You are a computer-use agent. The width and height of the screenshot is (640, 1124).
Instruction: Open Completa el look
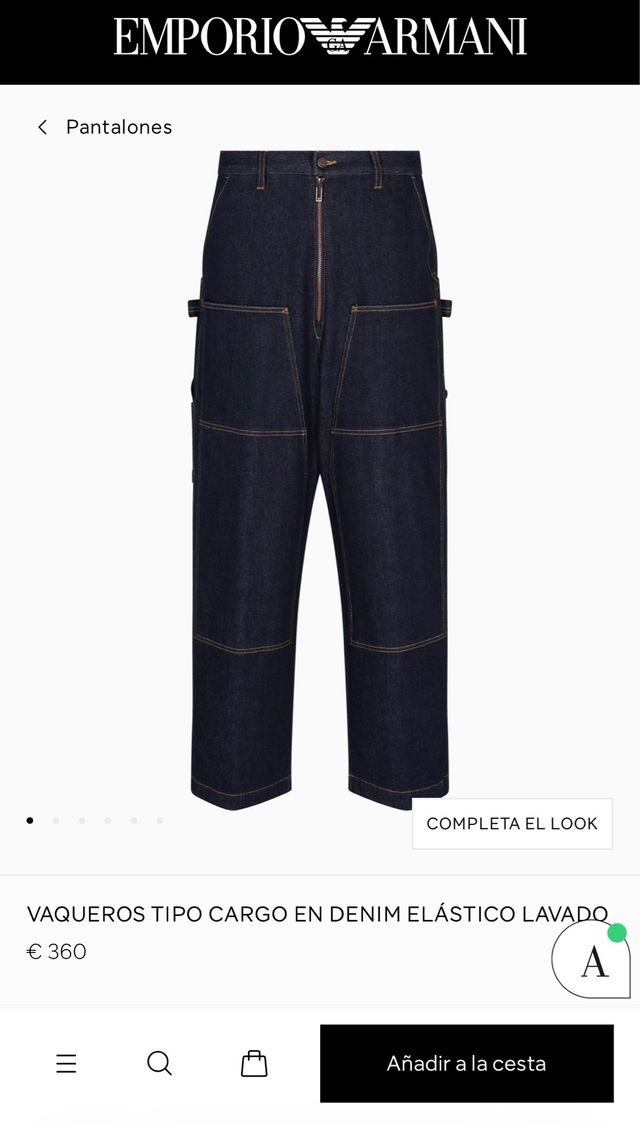coord(511,823)
